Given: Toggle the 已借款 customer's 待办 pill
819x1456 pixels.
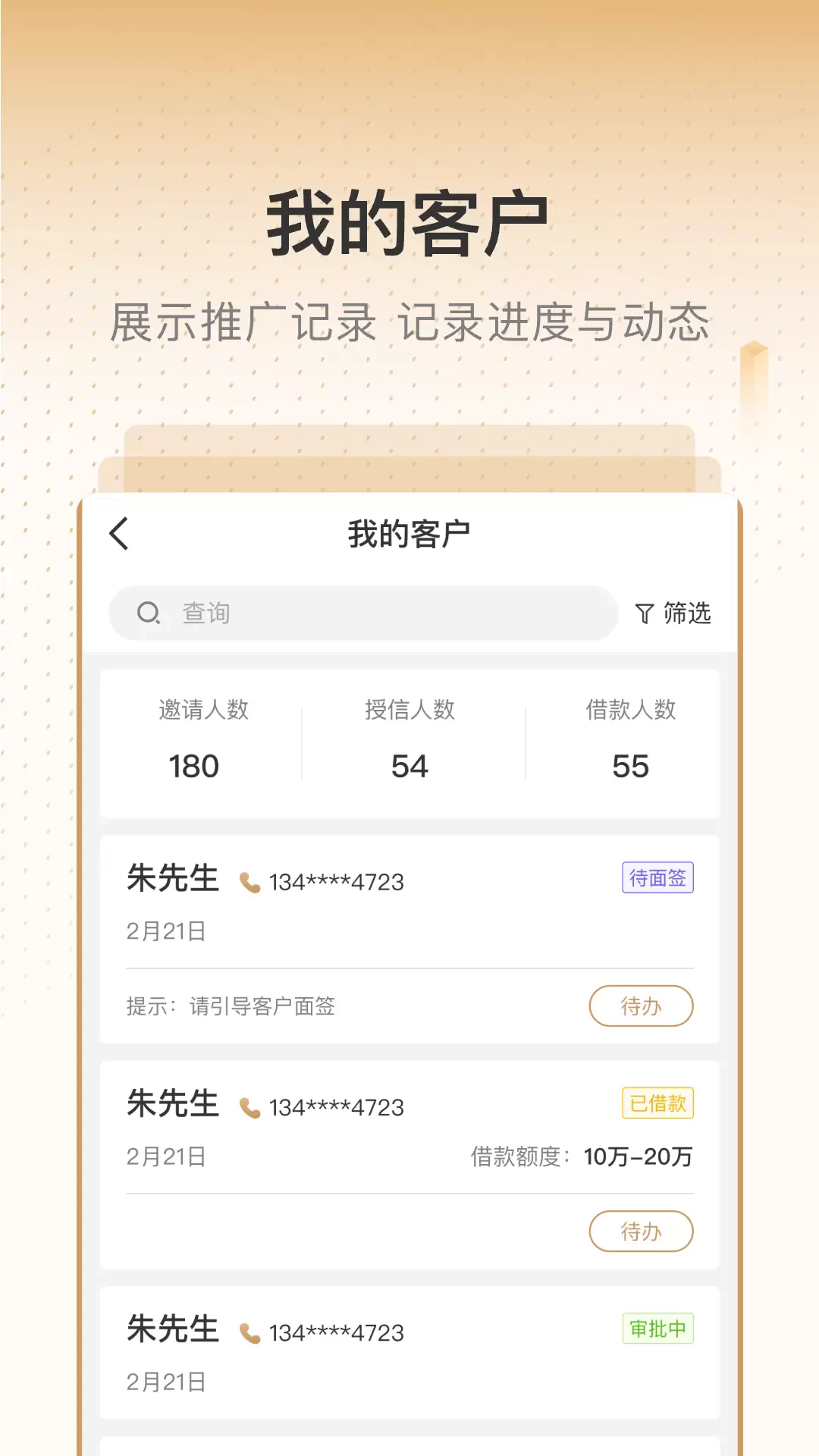Looking at the screenshot, I should click(641, 1232).
